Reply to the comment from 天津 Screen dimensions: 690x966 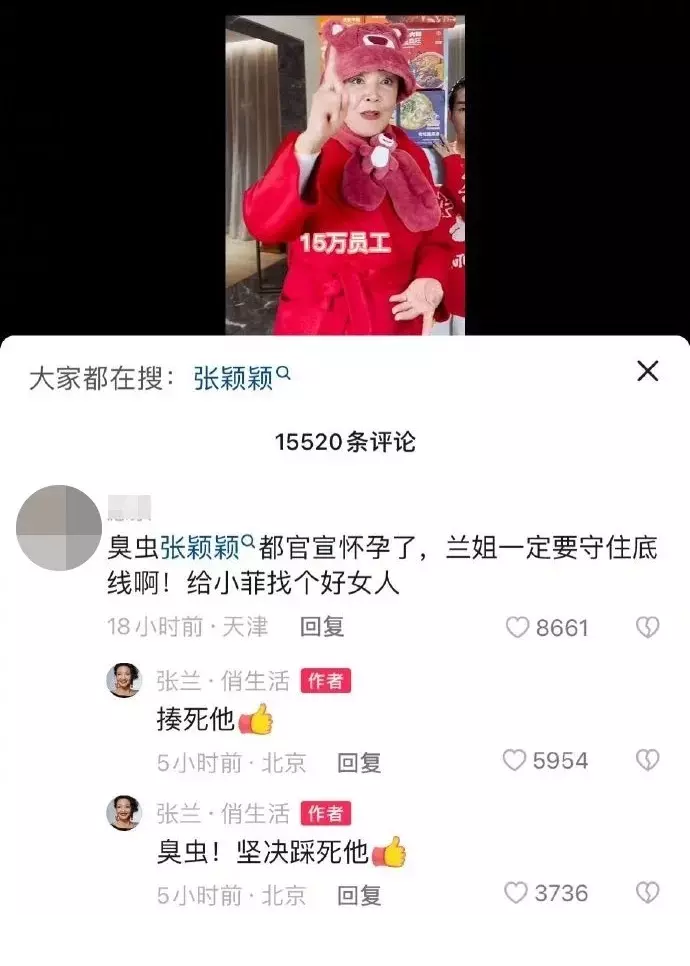tap(322, 627)
